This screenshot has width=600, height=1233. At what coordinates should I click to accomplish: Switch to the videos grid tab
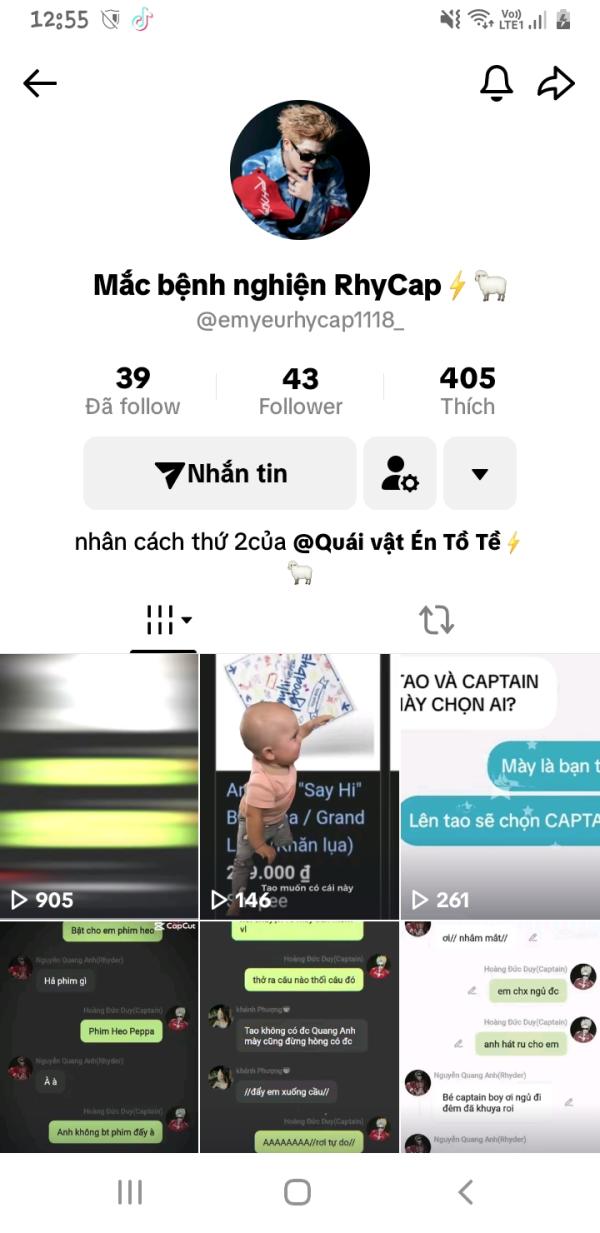165,620
